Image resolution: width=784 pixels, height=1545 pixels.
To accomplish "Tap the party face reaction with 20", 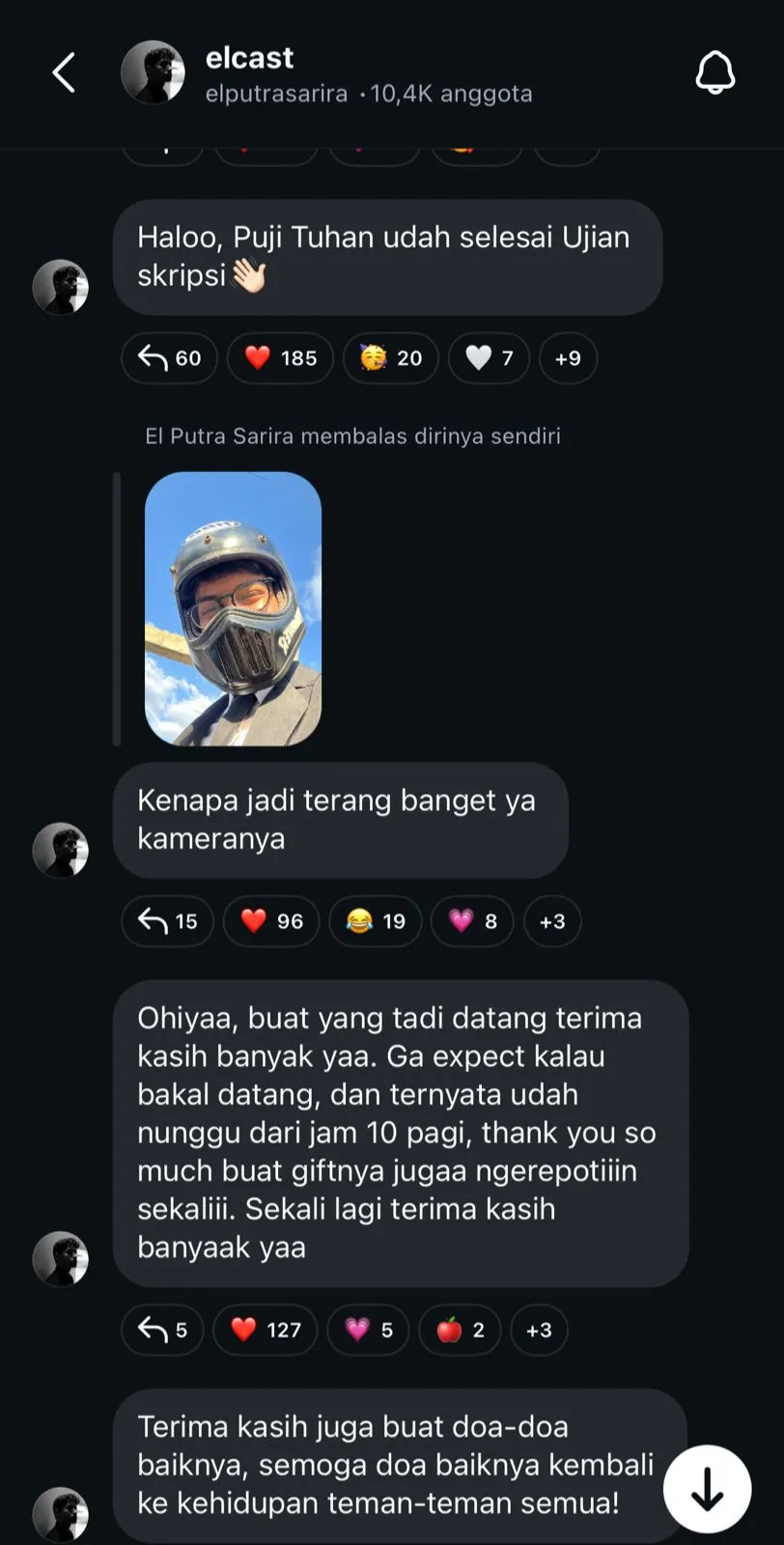I will tap(390, 358).
